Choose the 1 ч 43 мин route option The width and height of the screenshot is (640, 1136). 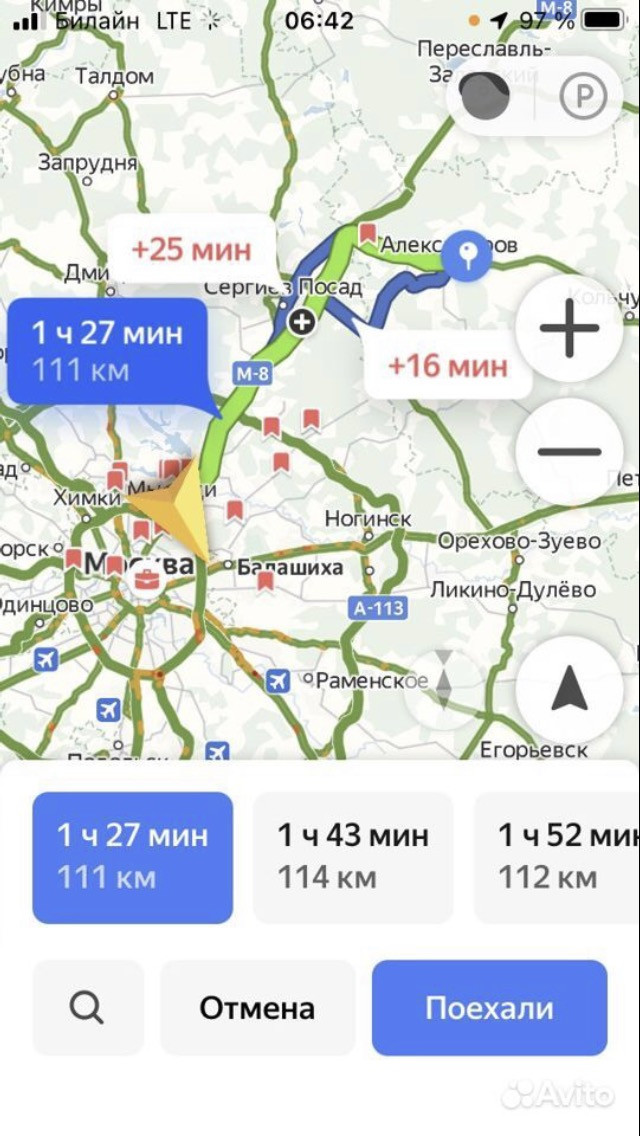coord(353,857)
